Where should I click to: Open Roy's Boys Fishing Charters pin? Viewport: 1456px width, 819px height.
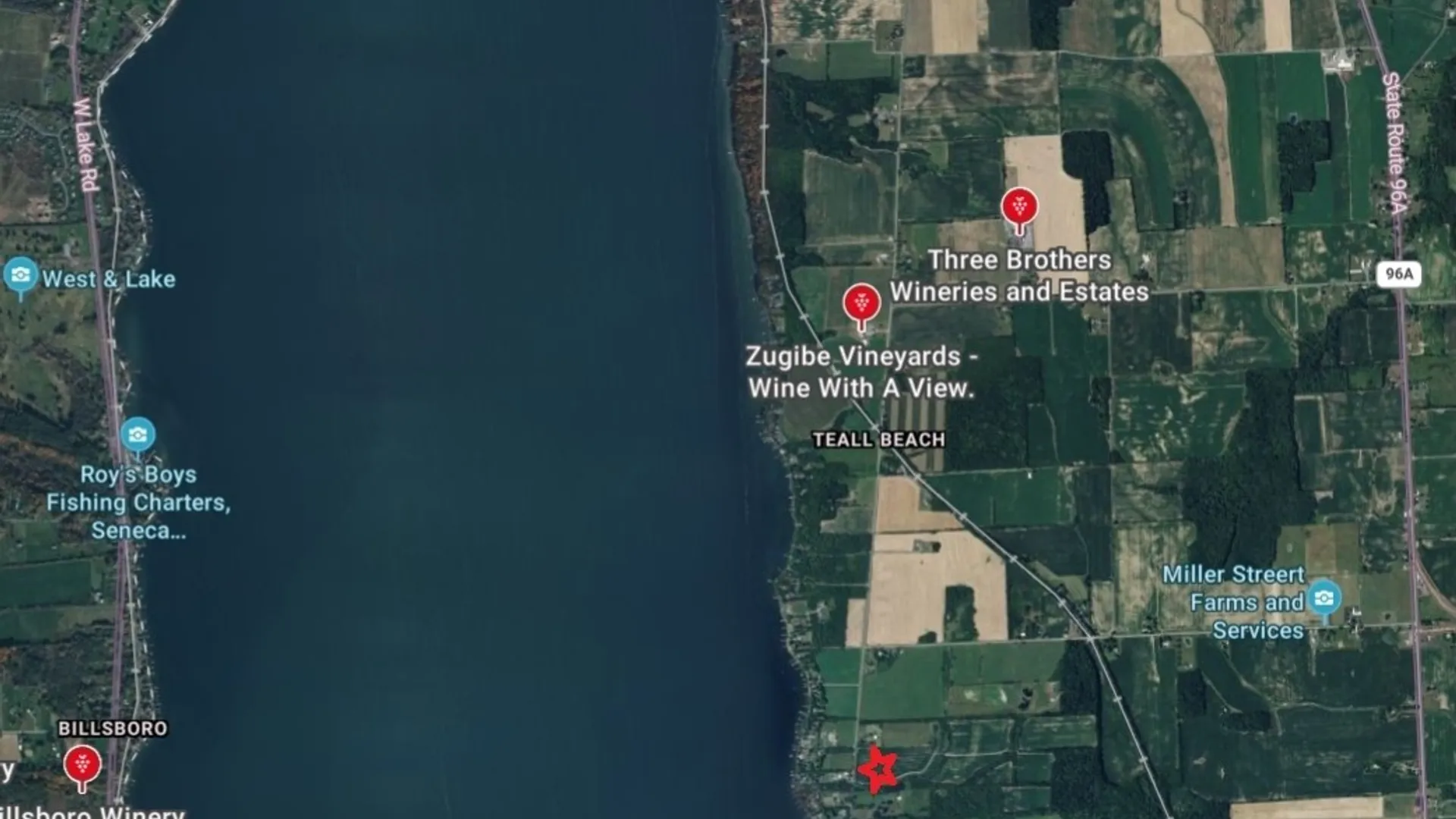pyautogui.click(x=138, y=435)
